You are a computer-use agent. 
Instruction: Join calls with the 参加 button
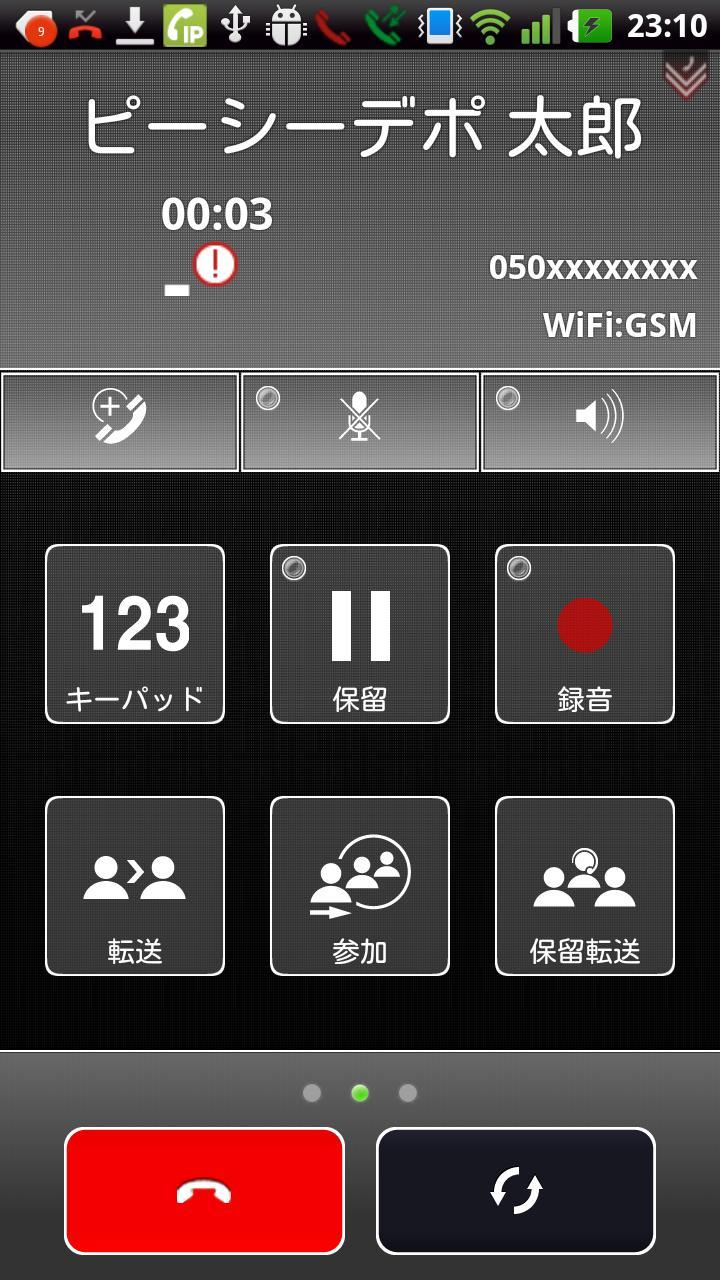point(360,886)
